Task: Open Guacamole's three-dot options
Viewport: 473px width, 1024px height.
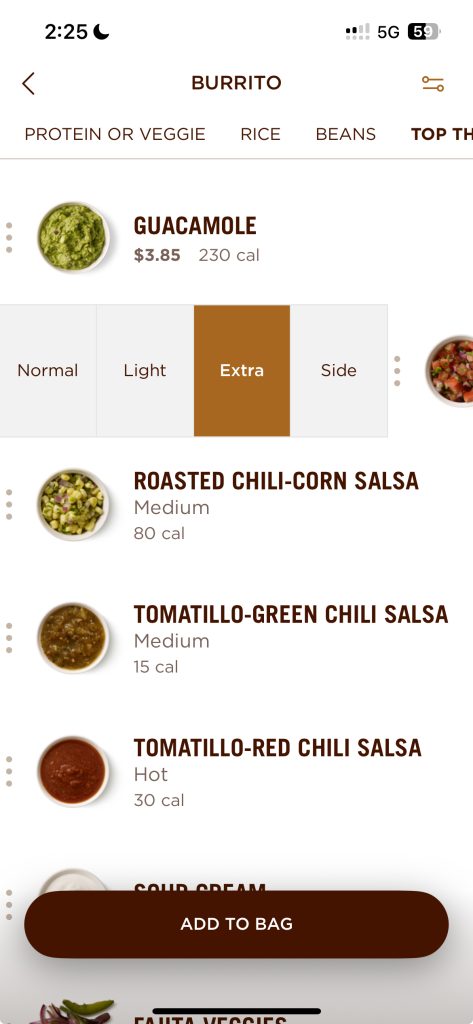Action: (9, 237)
